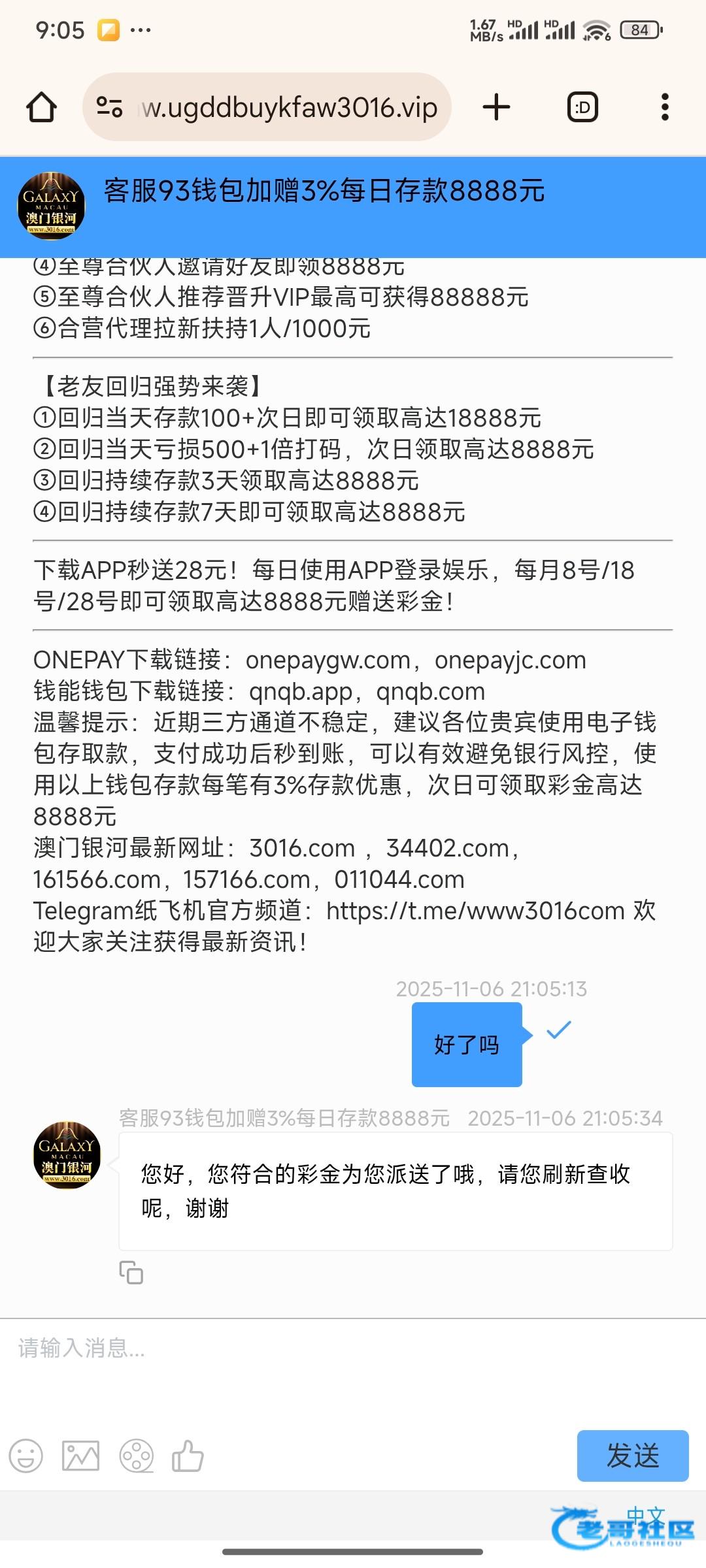Send the message with 发送
The width and height of the screenshot is (706, 1568).
pos(632,1456)
